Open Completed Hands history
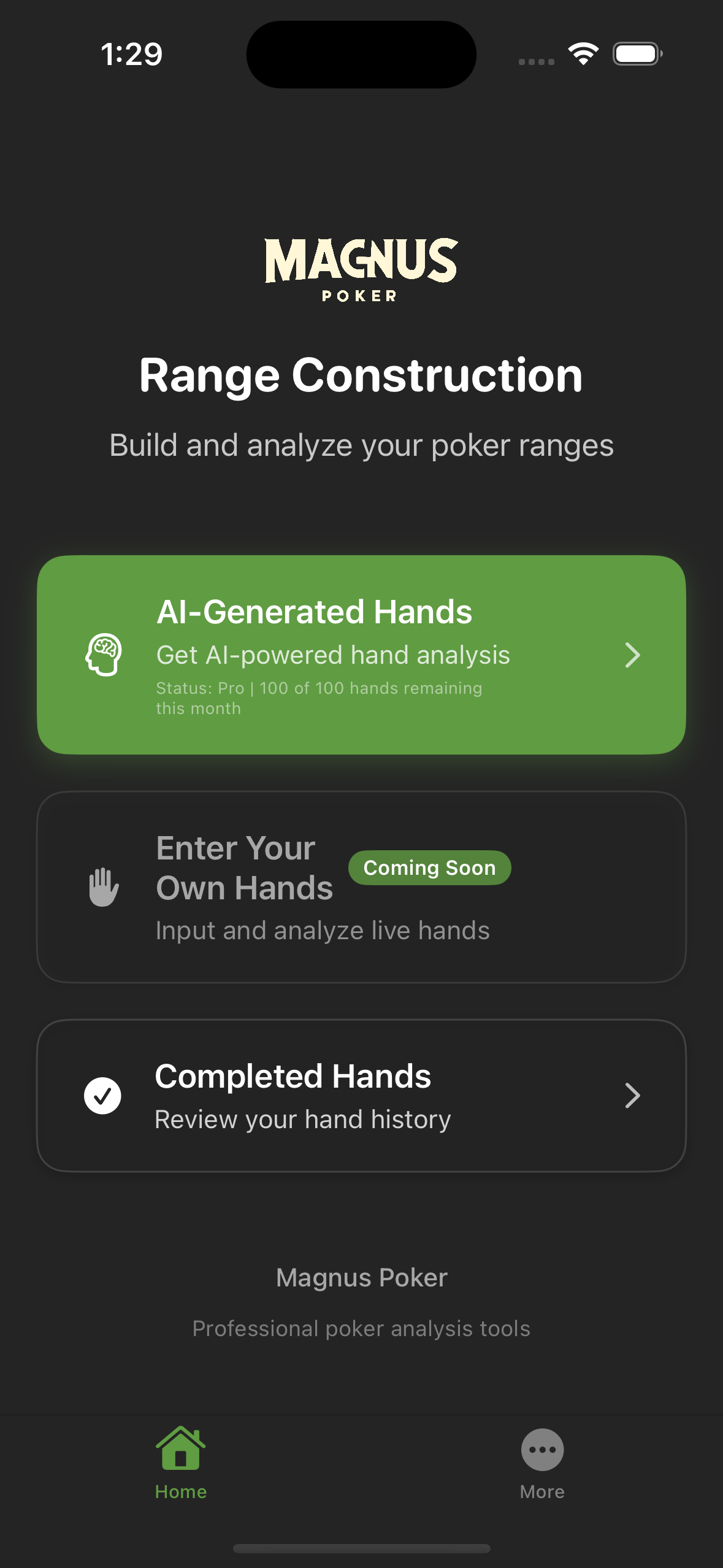723x1568 pixels. (x=361, y=1096)
